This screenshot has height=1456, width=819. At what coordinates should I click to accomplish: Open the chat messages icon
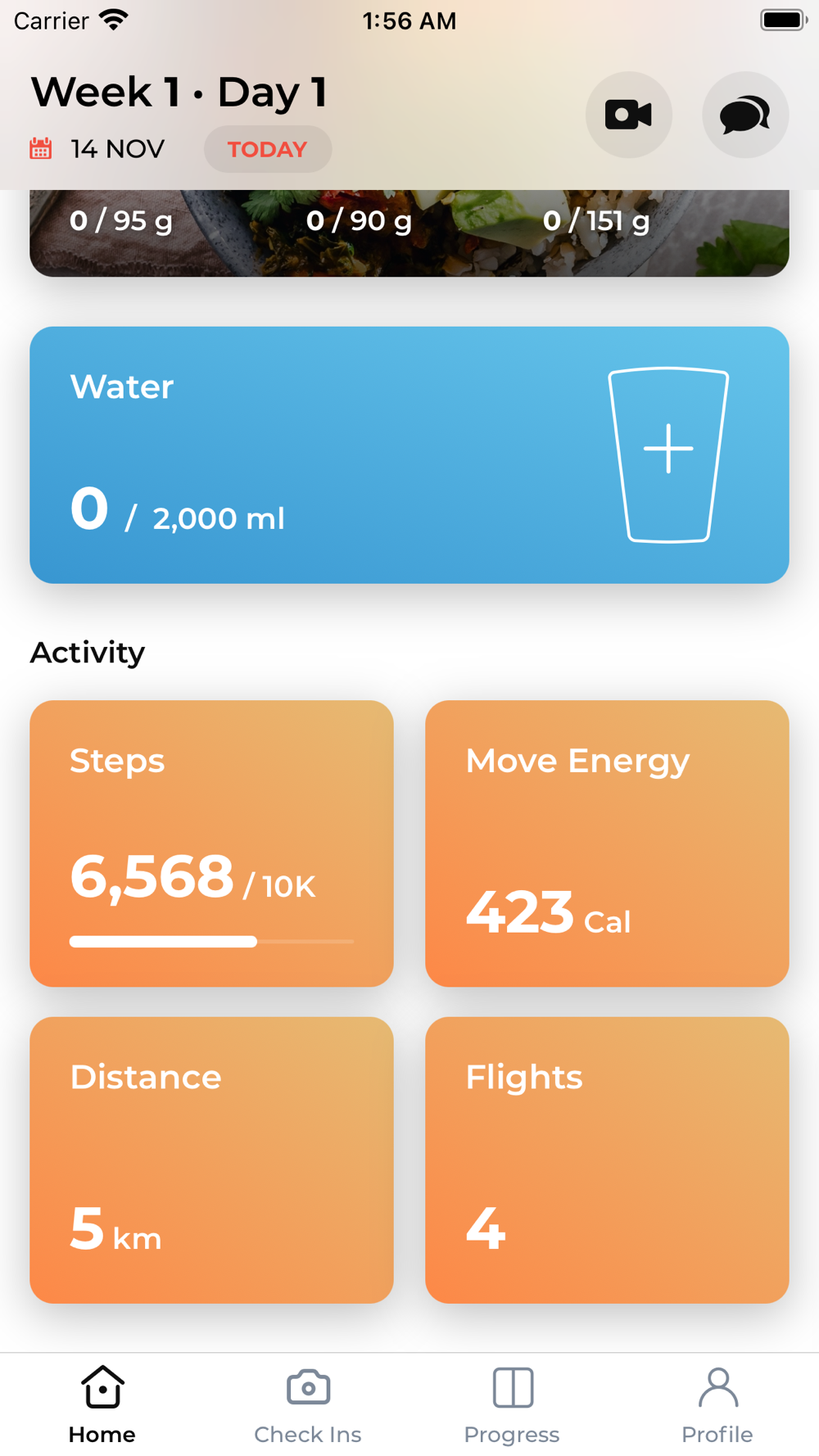pyautogui.click(x=745, y=115)
